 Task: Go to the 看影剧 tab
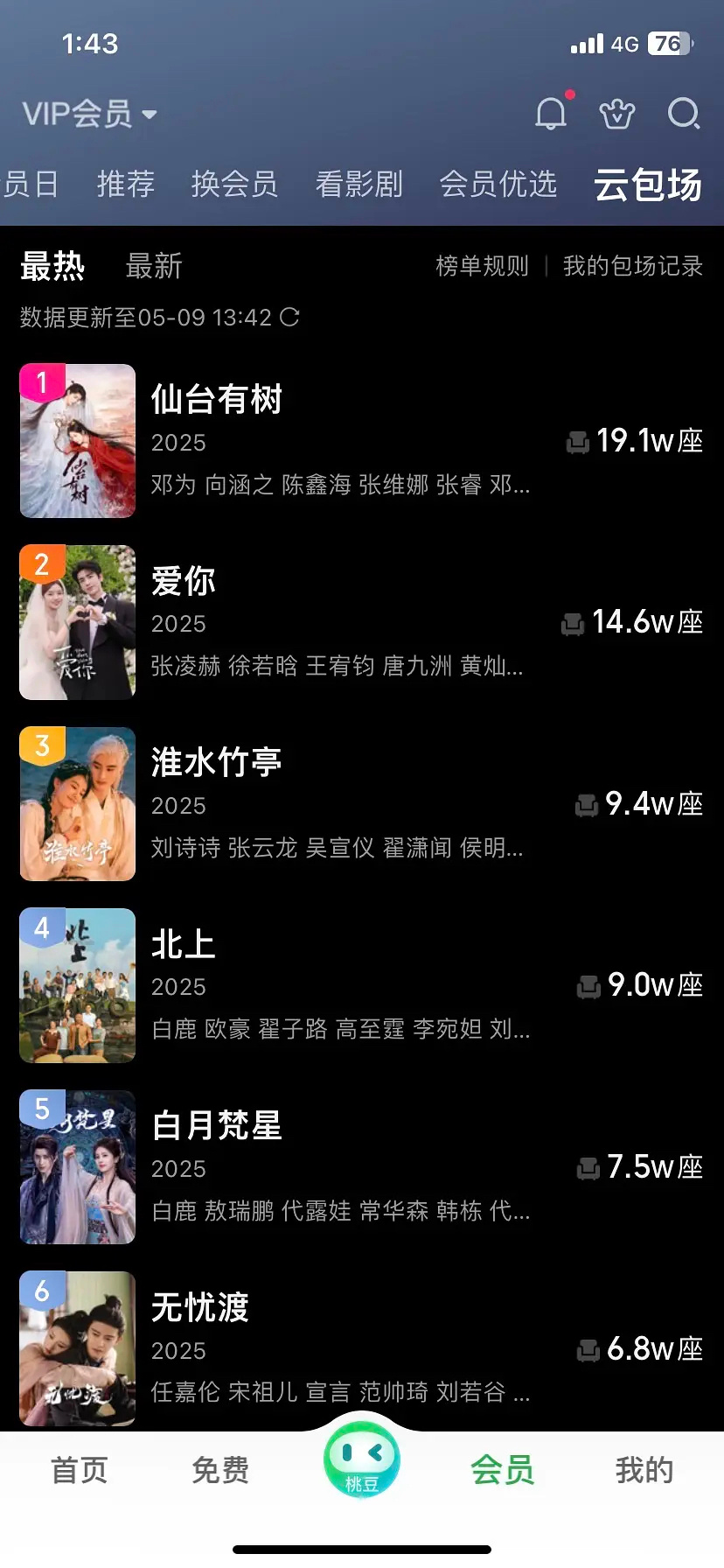click(x=359, y=184)
